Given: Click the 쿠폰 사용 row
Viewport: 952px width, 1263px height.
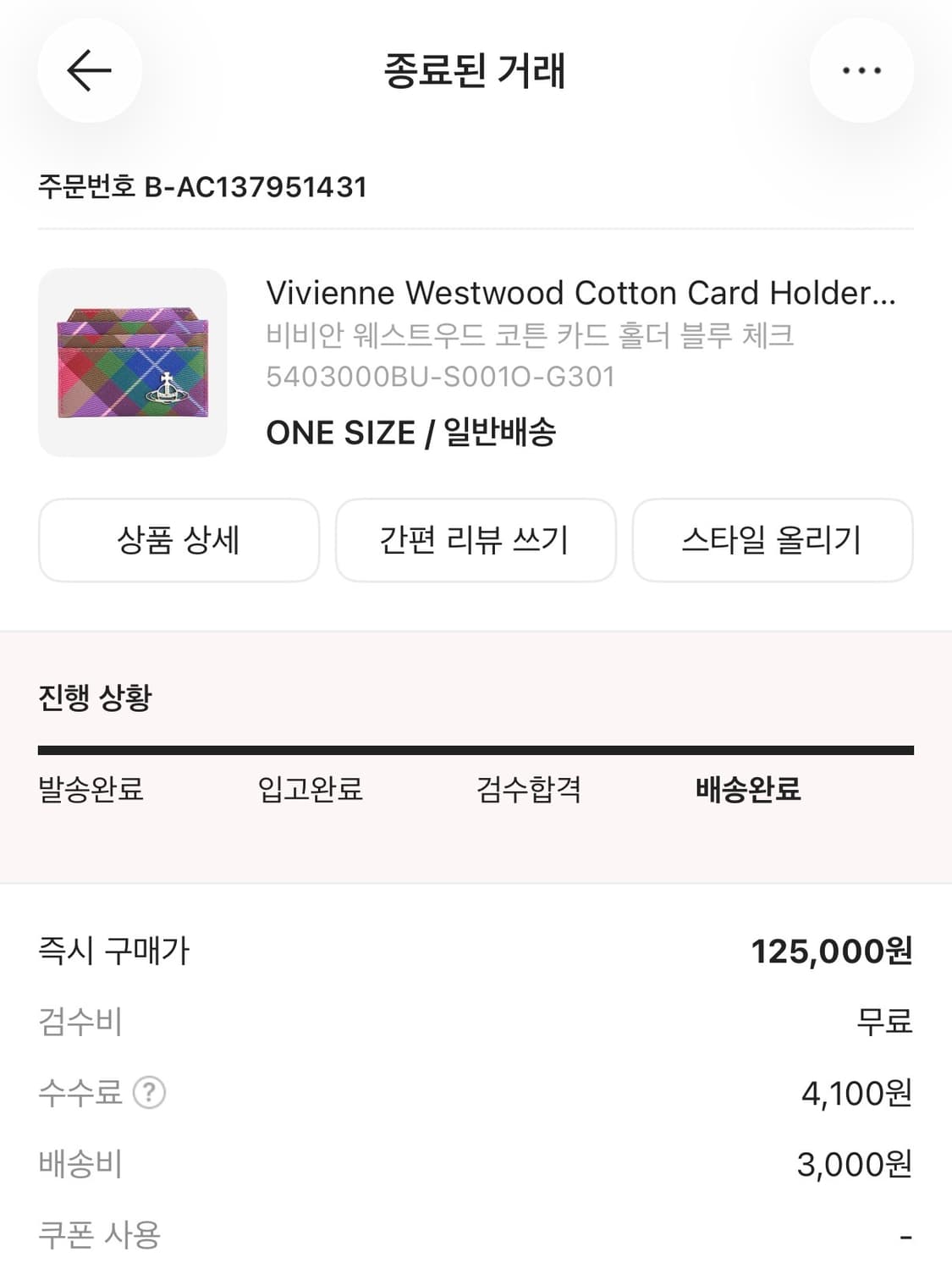Looking at the screenshot, I should pos(99,1236).
